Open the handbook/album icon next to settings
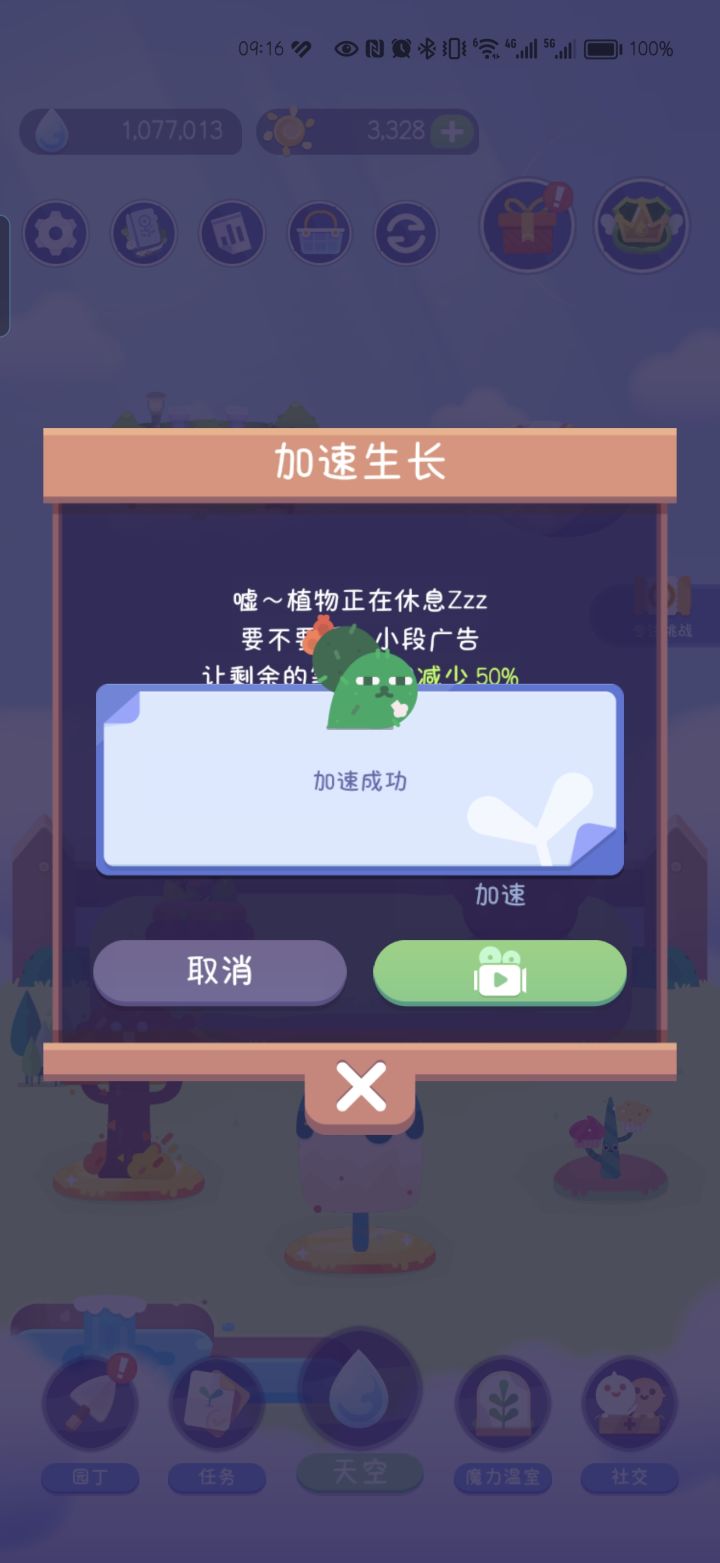Viewport: 720px width, 1563px height. tap(143, 232)
